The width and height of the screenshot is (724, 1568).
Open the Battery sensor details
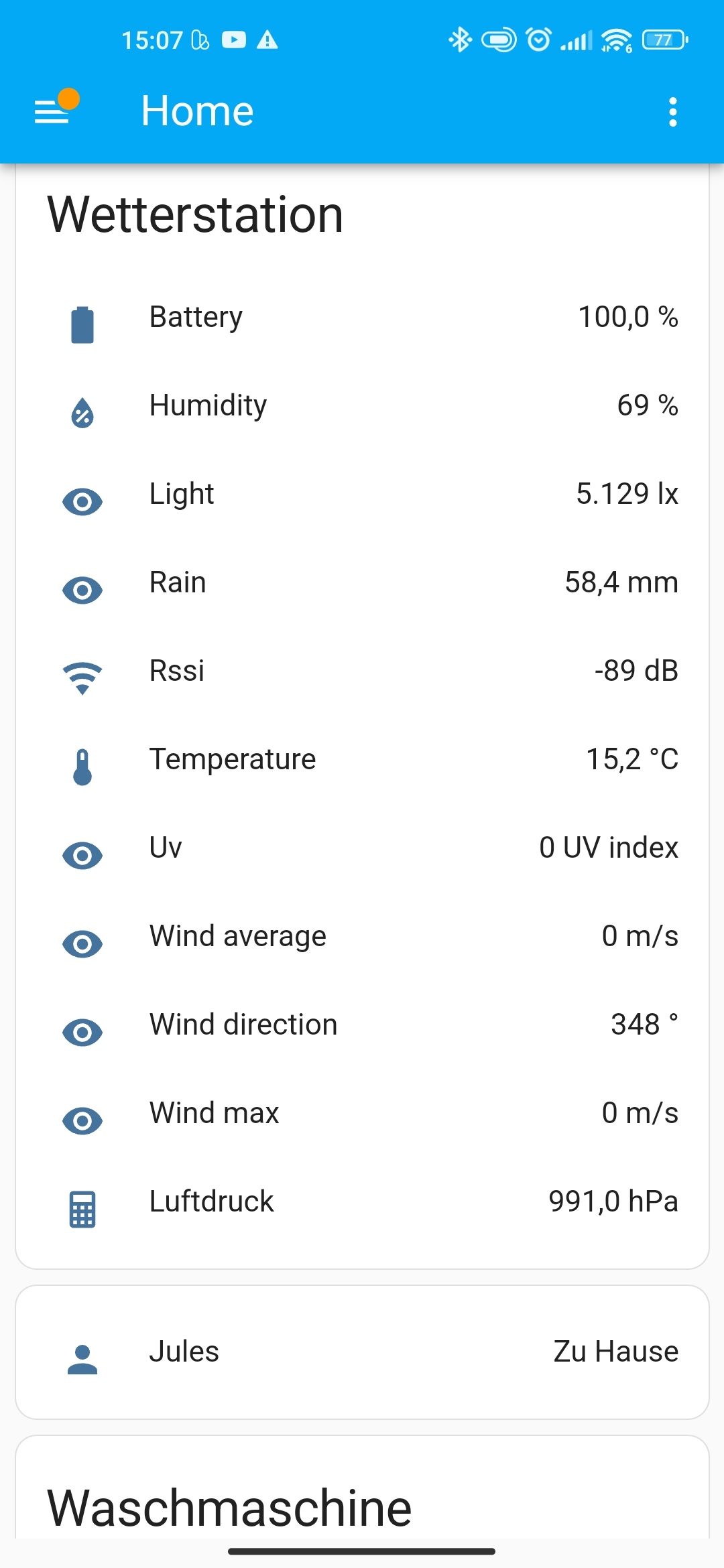362,318
